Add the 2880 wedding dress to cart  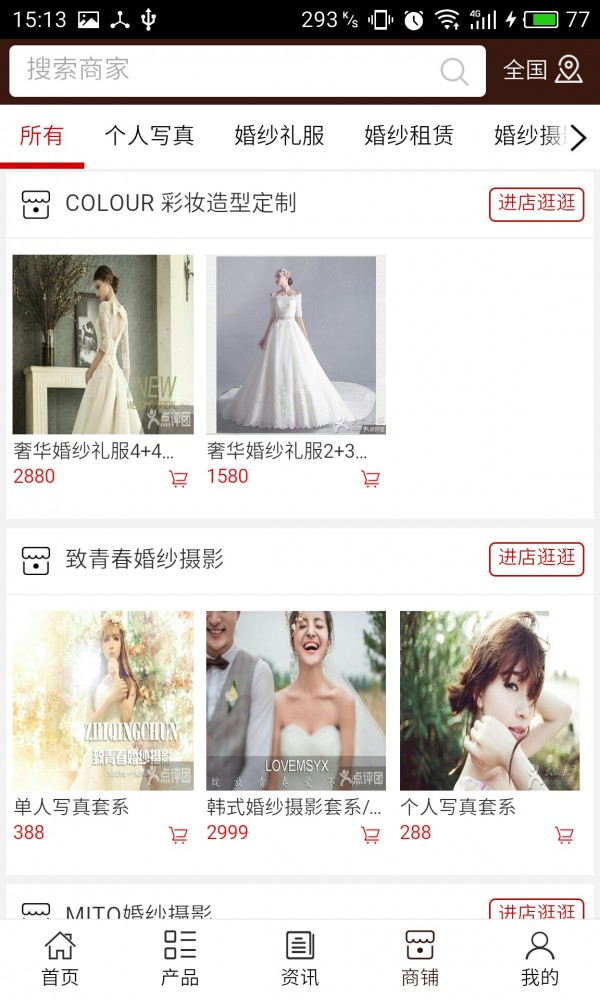pyautogui.click(x=178, y=479)
